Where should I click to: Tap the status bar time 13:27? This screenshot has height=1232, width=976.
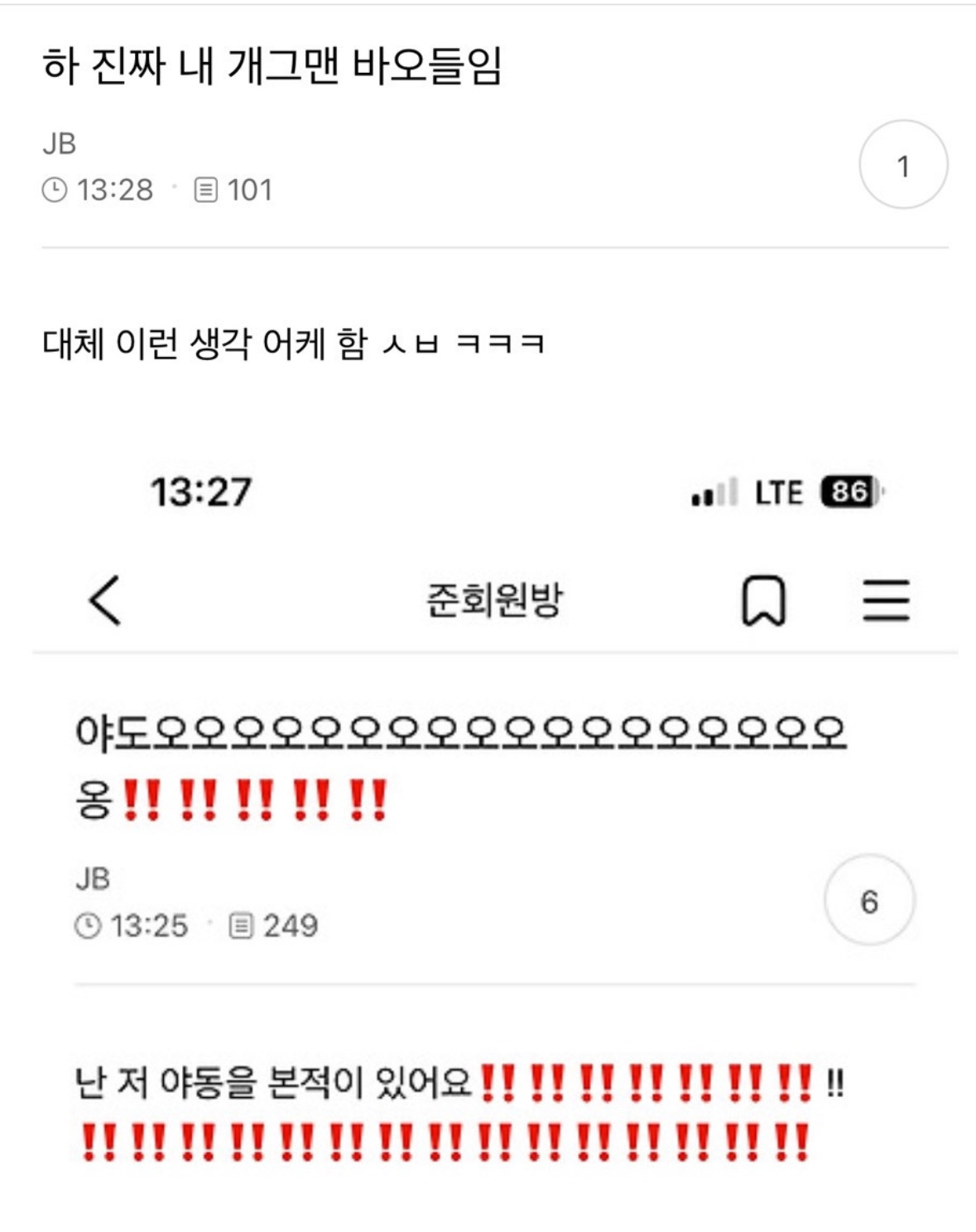pyautogui.click(x=203, y=492)
